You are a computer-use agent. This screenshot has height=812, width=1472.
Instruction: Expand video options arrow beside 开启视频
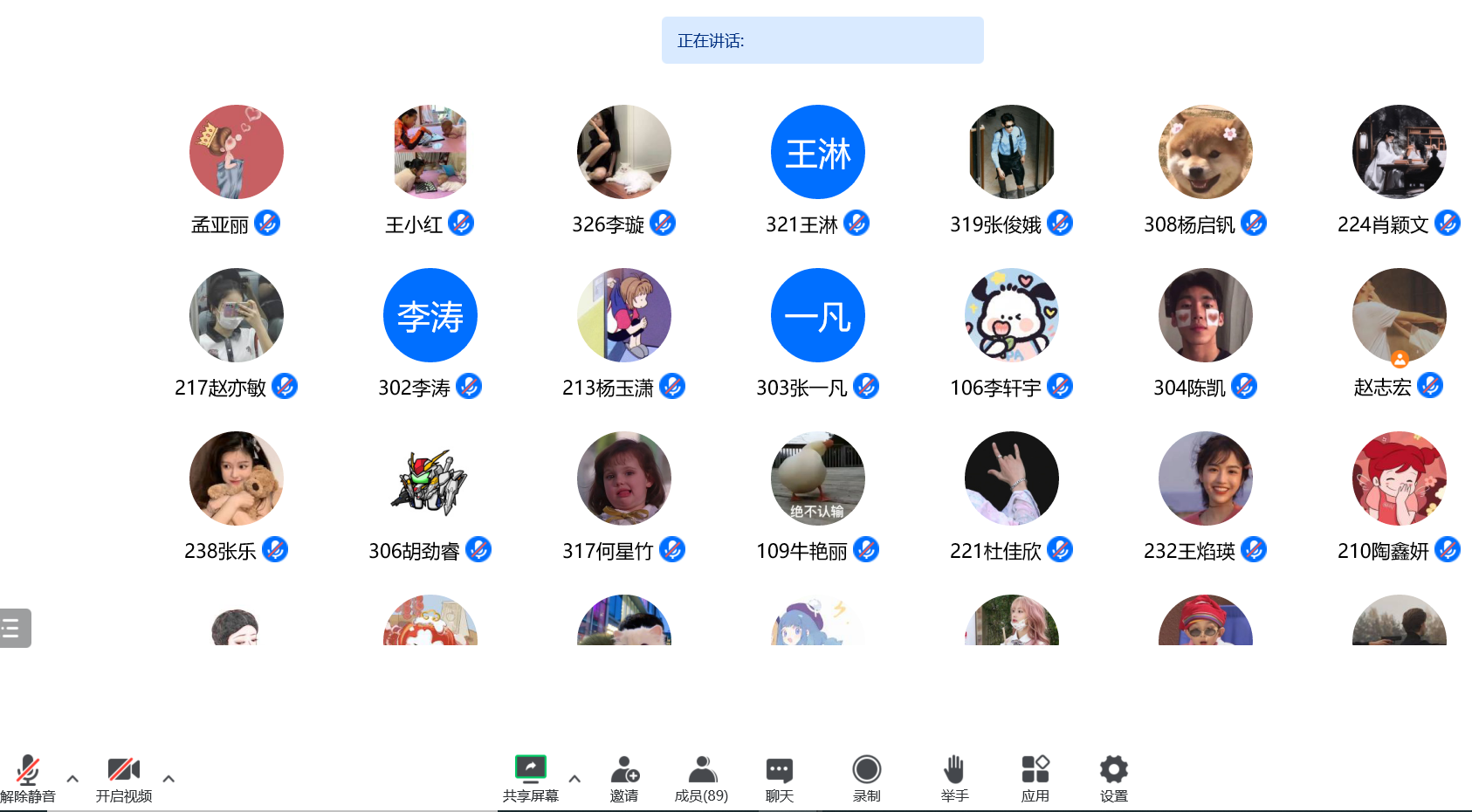click(x=169, y=778)
